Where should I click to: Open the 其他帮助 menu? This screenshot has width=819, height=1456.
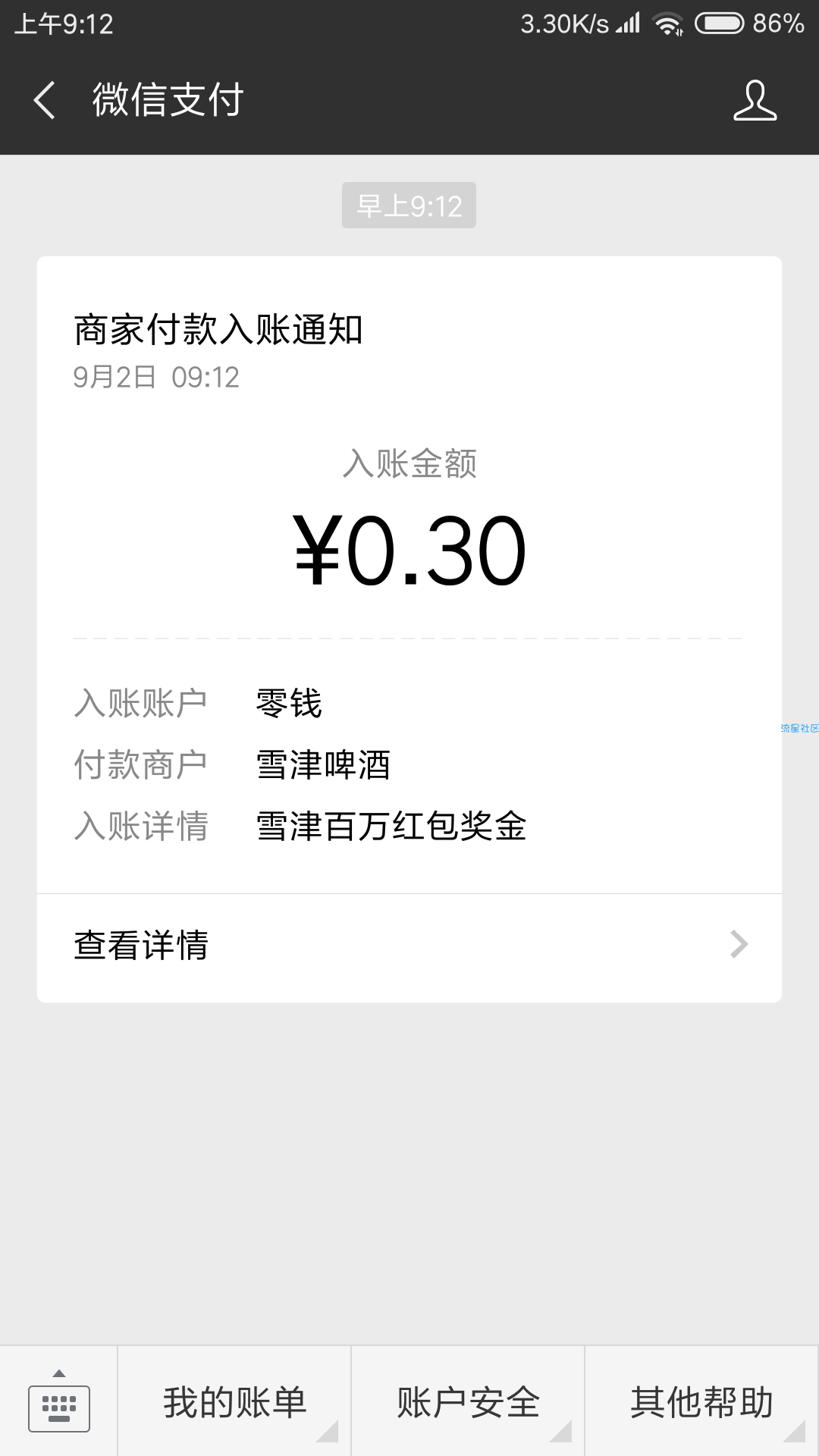(701, 1401)
